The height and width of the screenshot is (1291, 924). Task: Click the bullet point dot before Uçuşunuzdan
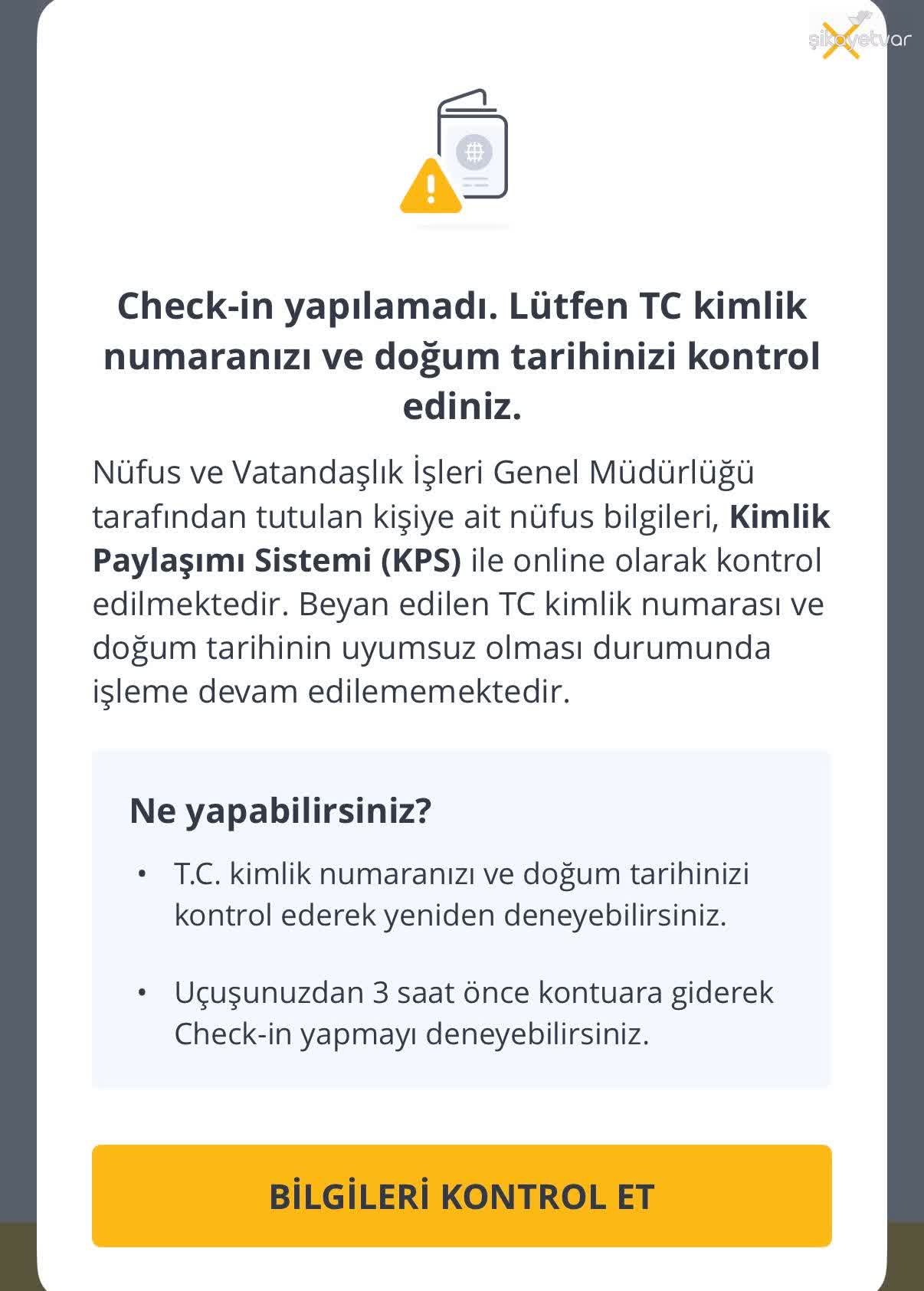pos(142,992)
